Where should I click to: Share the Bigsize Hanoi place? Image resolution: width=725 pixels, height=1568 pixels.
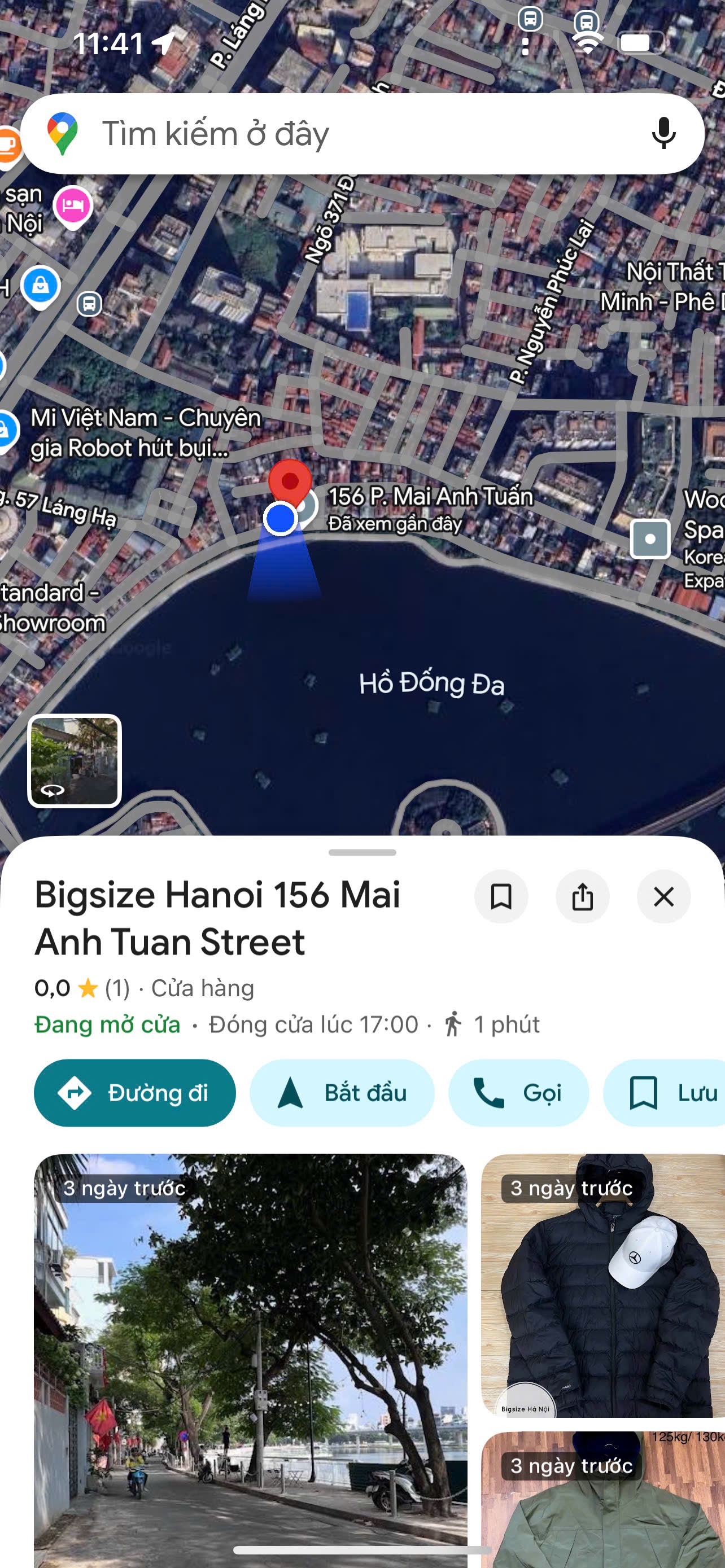click(583, 897)
